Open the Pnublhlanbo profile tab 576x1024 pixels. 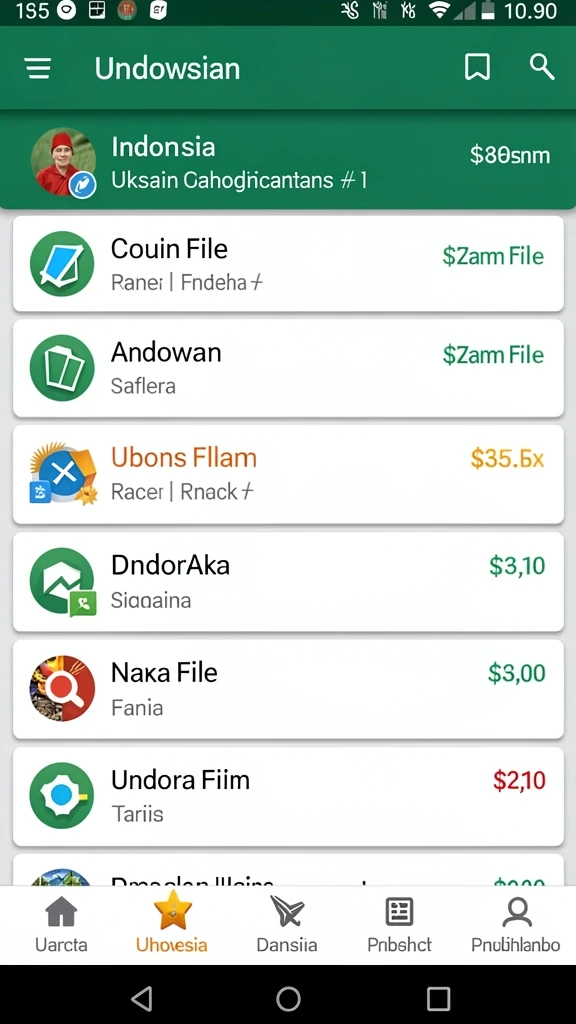tap(516, 924)
